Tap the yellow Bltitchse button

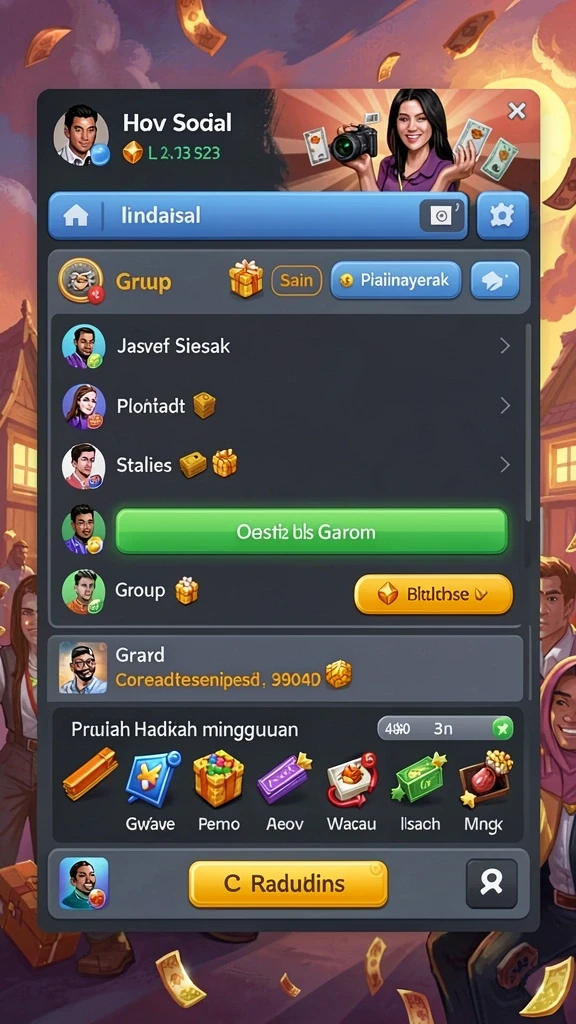pos(433,594)
